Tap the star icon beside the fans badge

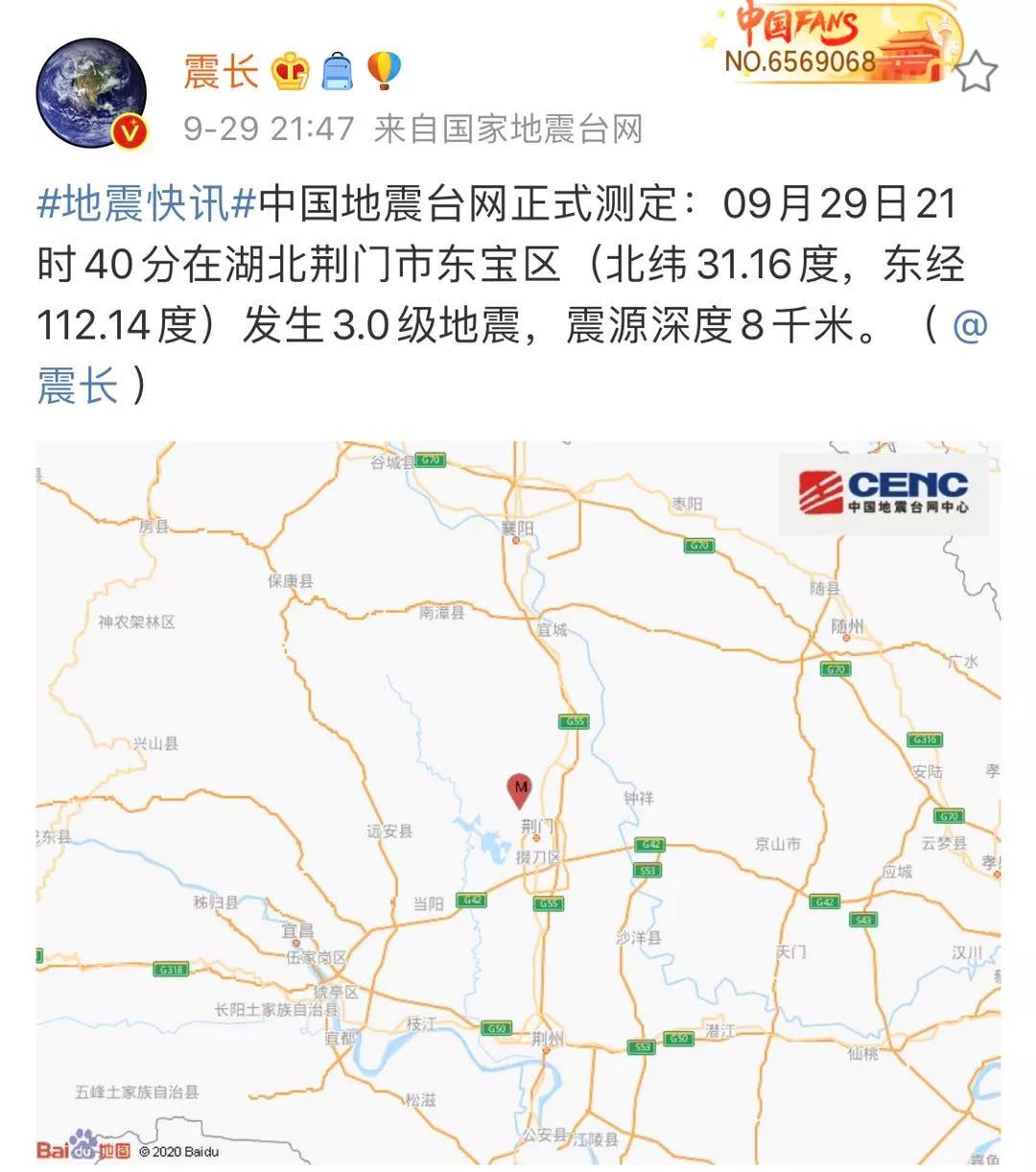tap(977, 72)
